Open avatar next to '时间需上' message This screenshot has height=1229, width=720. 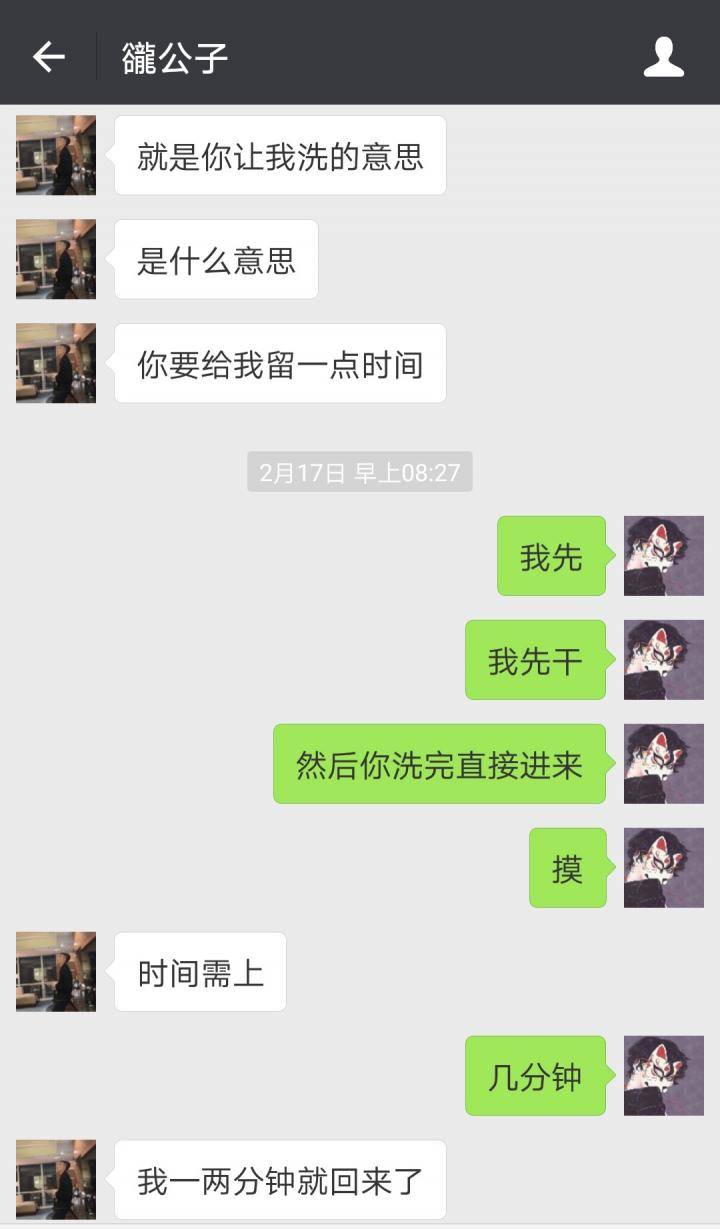tap(55, 971)
